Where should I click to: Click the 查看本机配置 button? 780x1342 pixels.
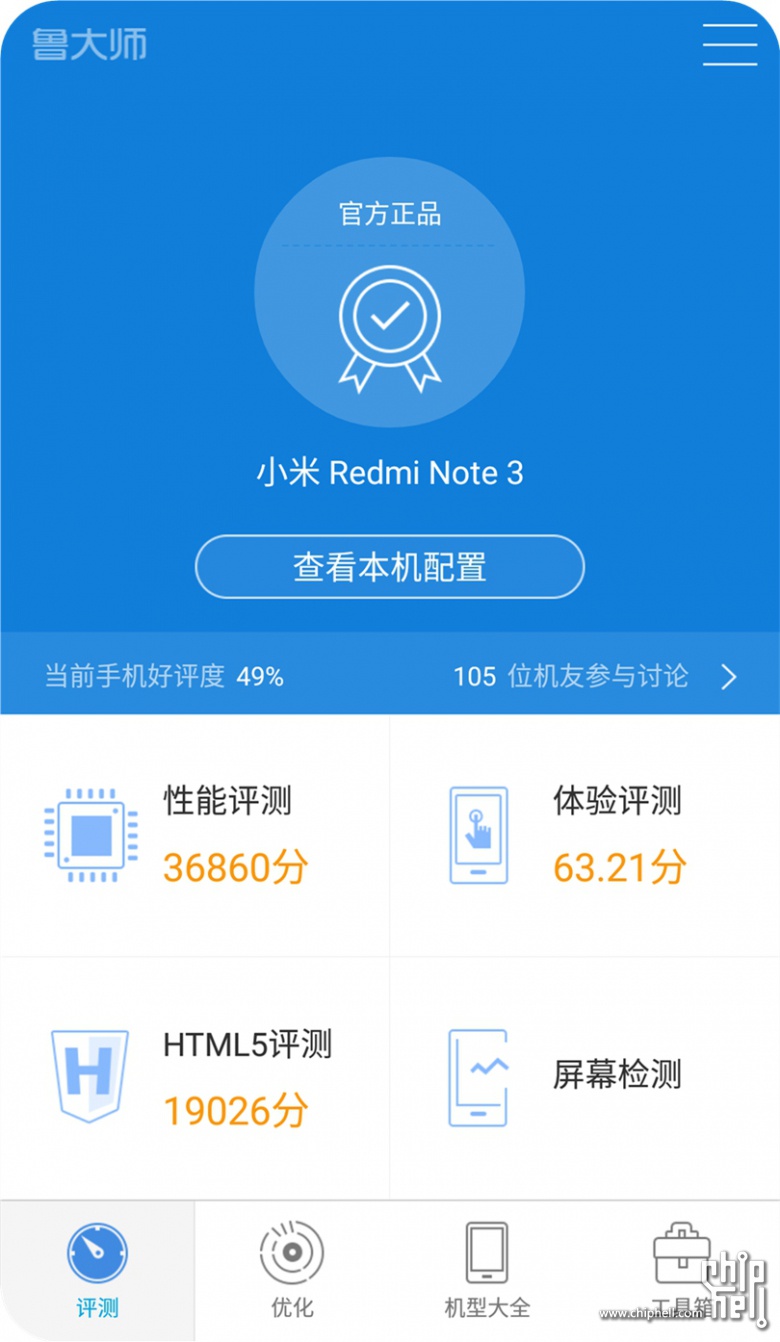(x=389, y=566)
